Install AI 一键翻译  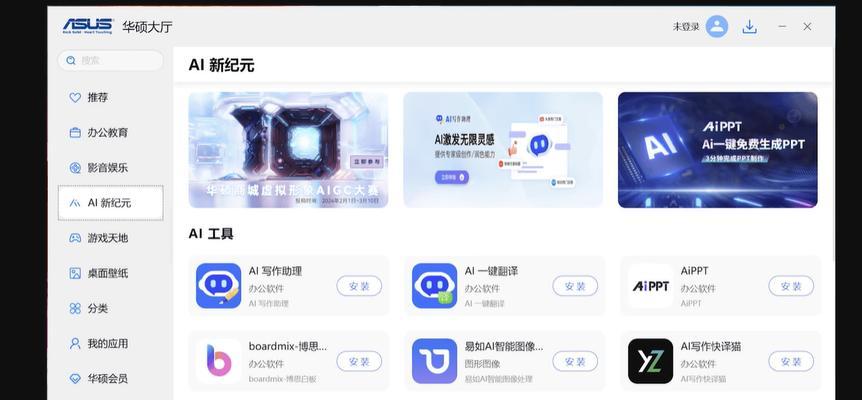[x=575, y=286]
